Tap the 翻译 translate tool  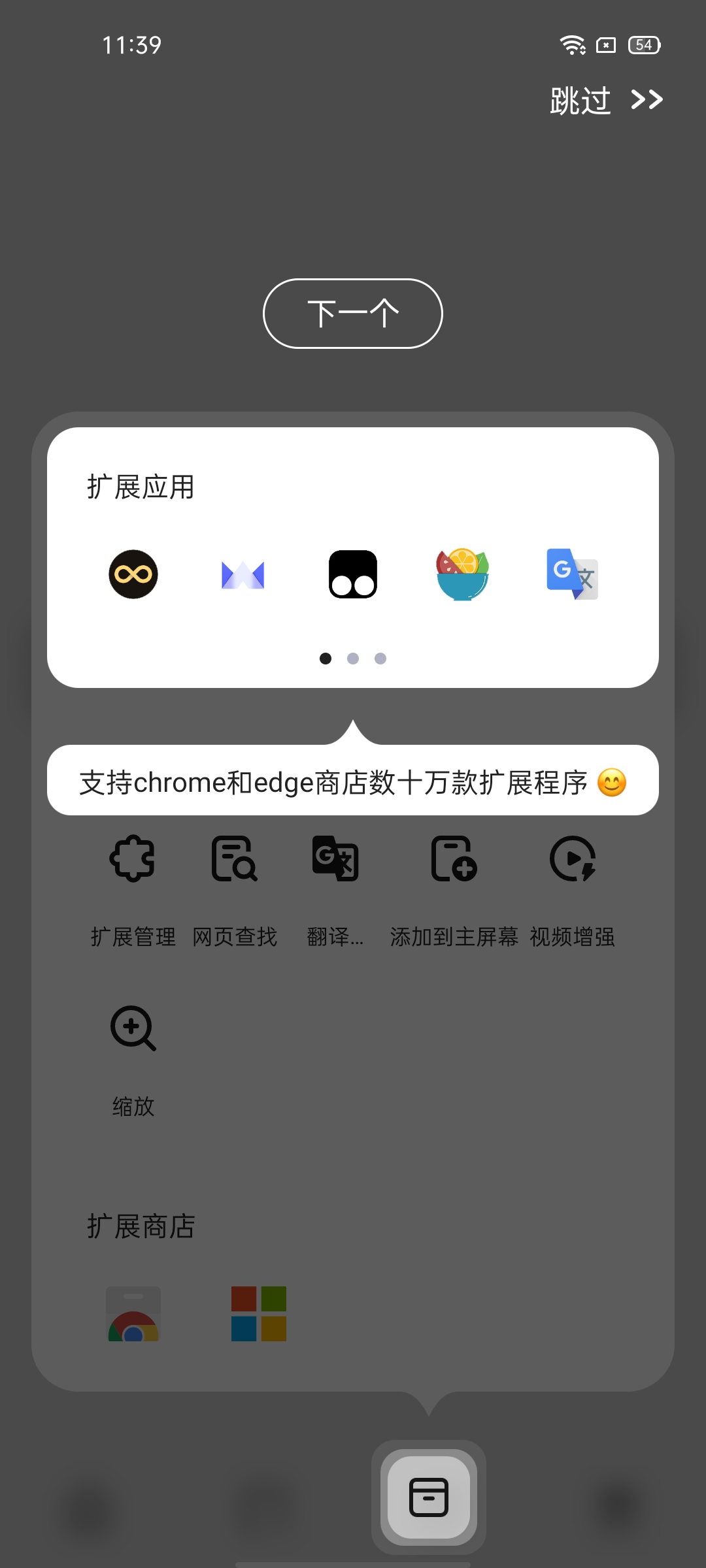tap(335, 889)
